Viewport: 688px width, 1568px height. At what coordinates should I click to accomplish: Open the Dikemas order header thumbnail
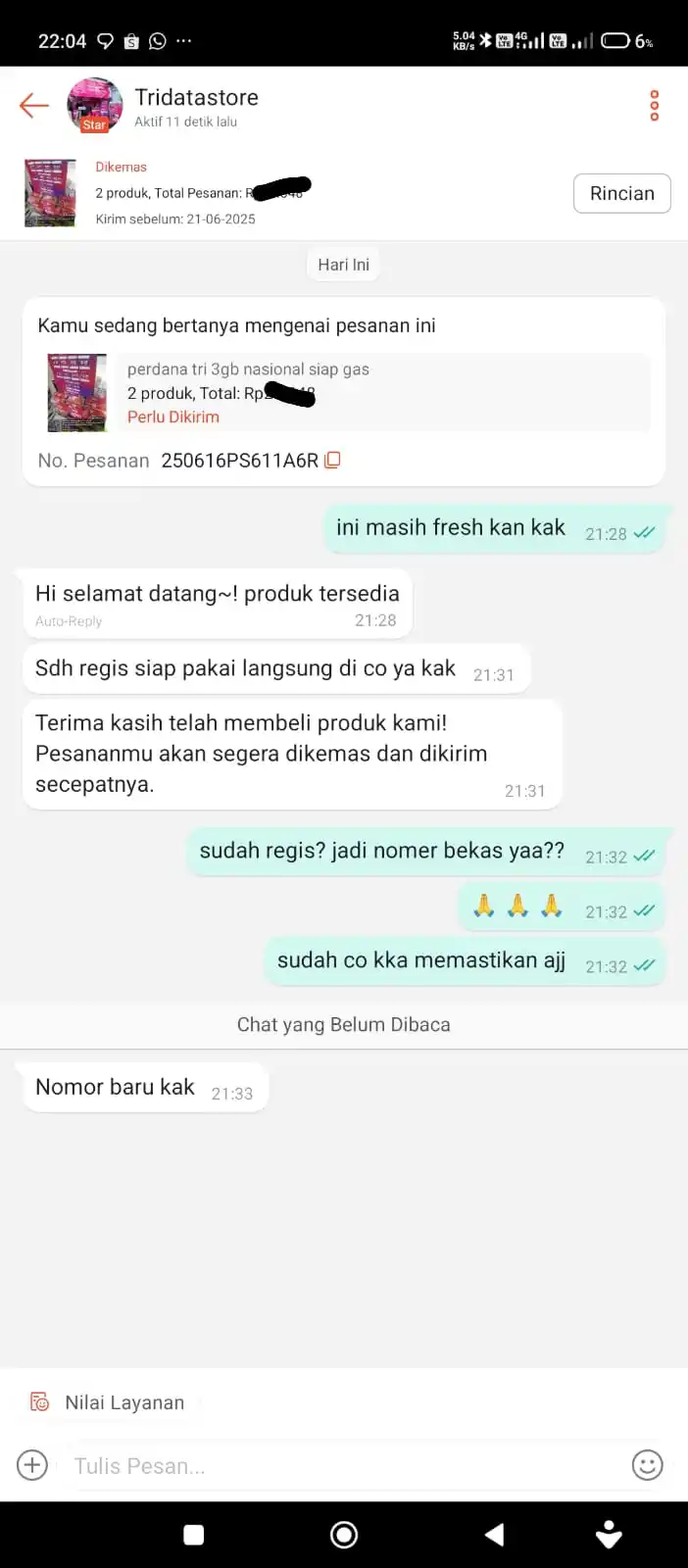pyautogui.click(x=50, y=193)
